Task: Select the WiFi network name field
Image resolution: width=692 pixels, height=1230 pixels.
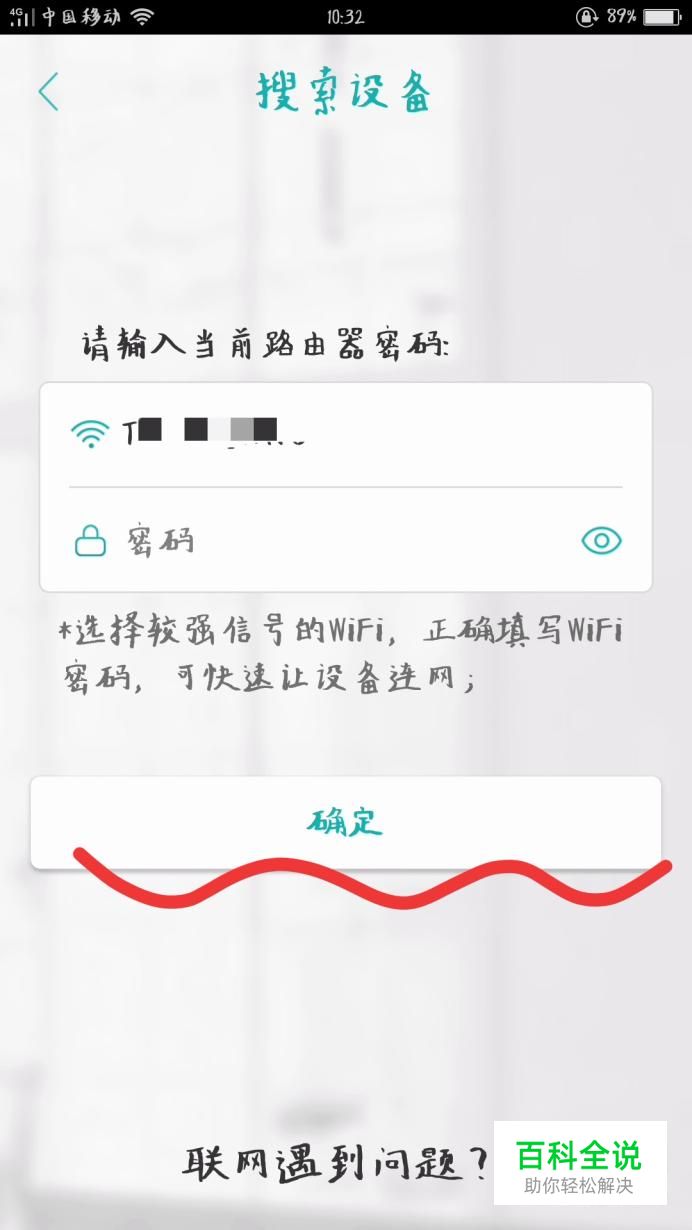Action: click(345, 434)
